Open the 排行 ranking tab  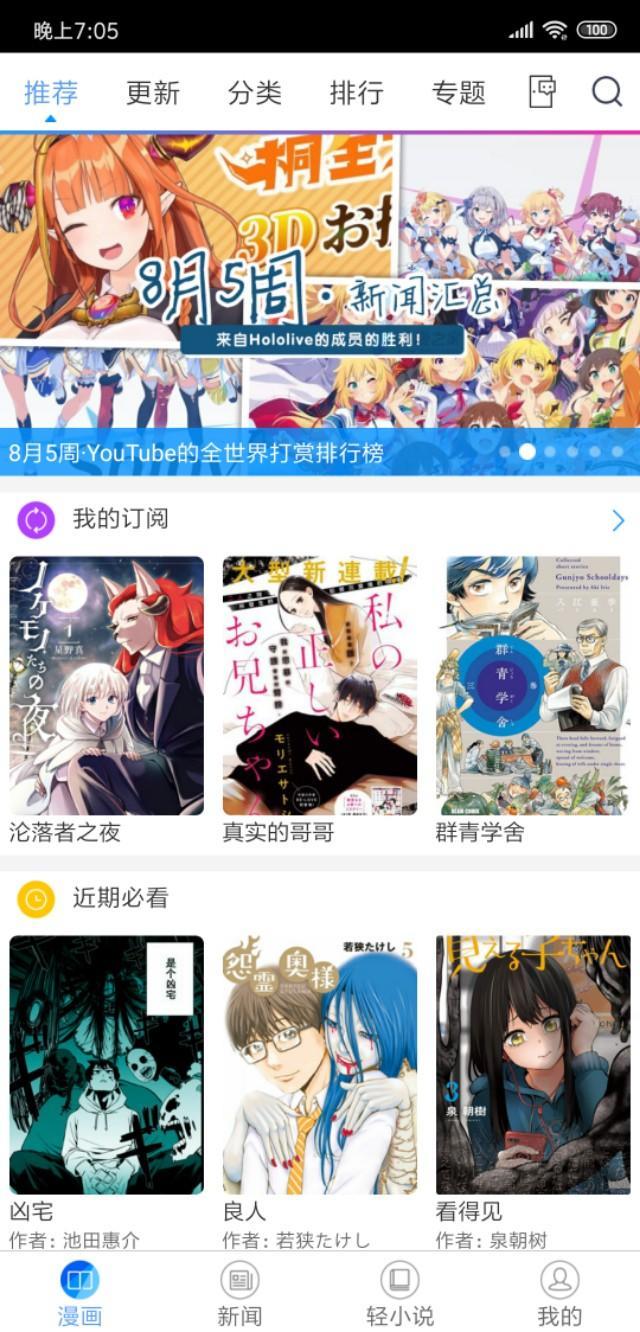coord(357,93)
